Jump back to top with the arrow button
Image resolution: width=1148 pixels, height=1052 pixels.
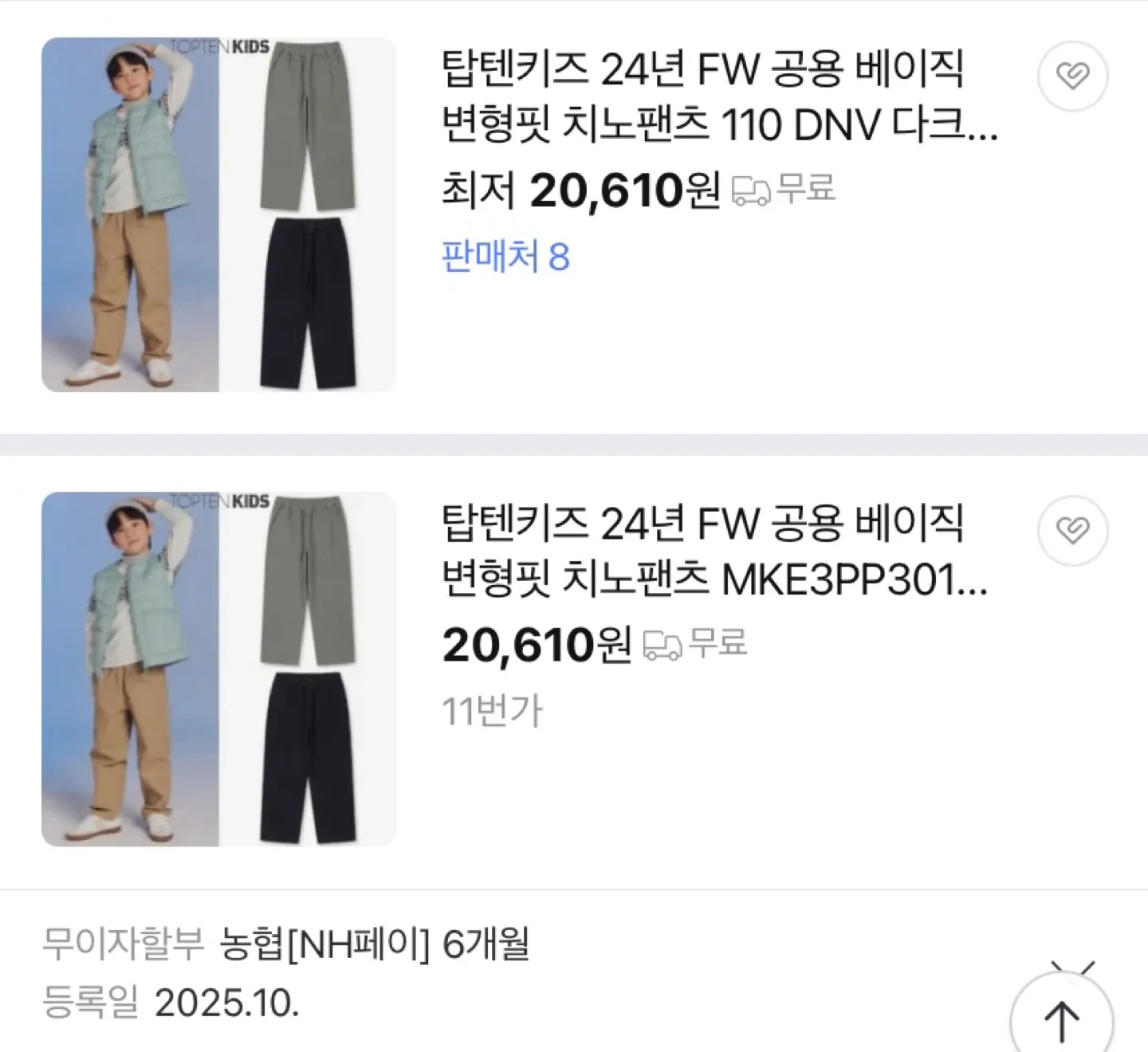pos(1061,1019)
